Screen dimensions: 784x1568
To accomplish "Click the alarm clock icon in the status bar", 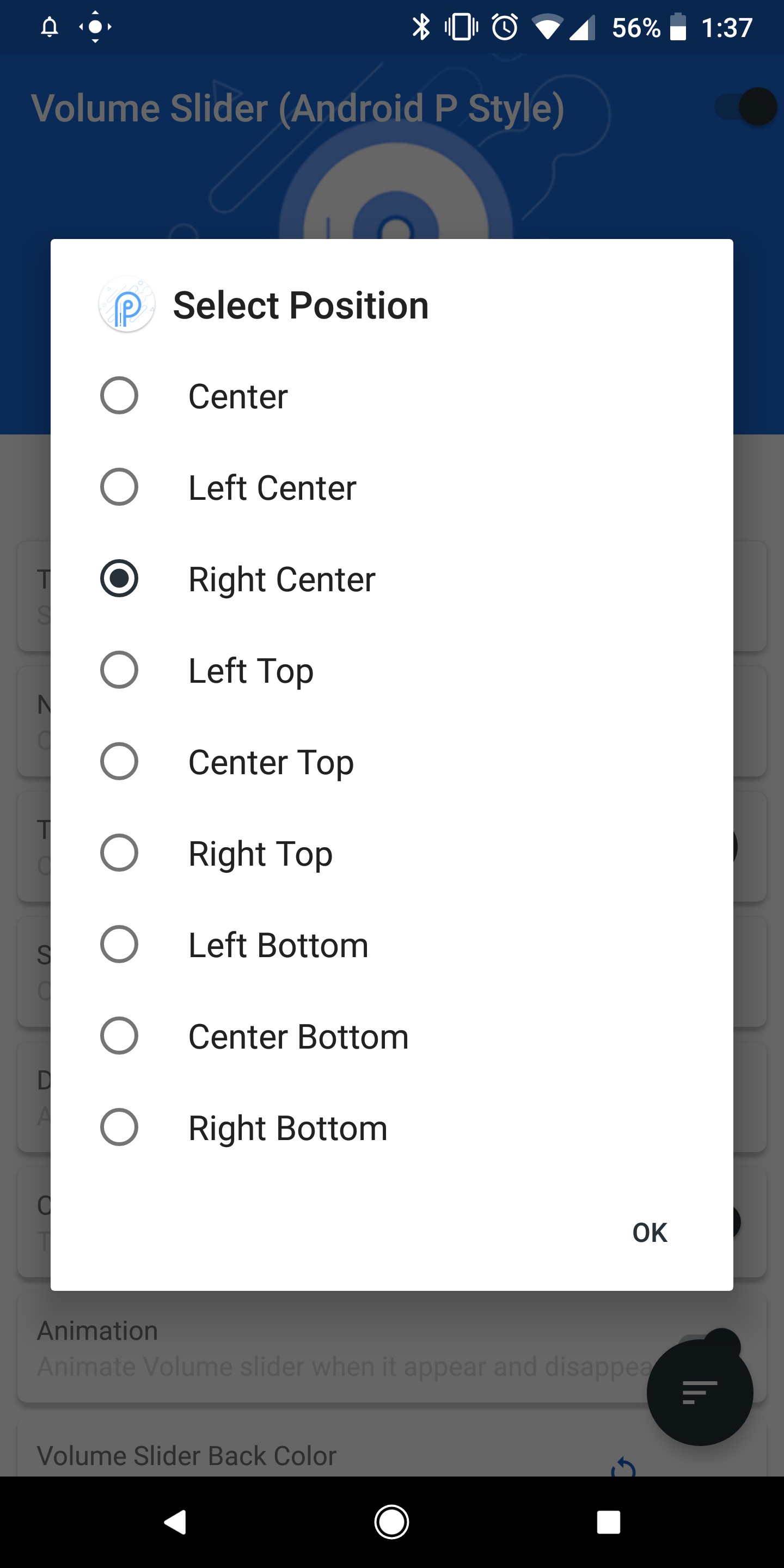I will 505,26.
